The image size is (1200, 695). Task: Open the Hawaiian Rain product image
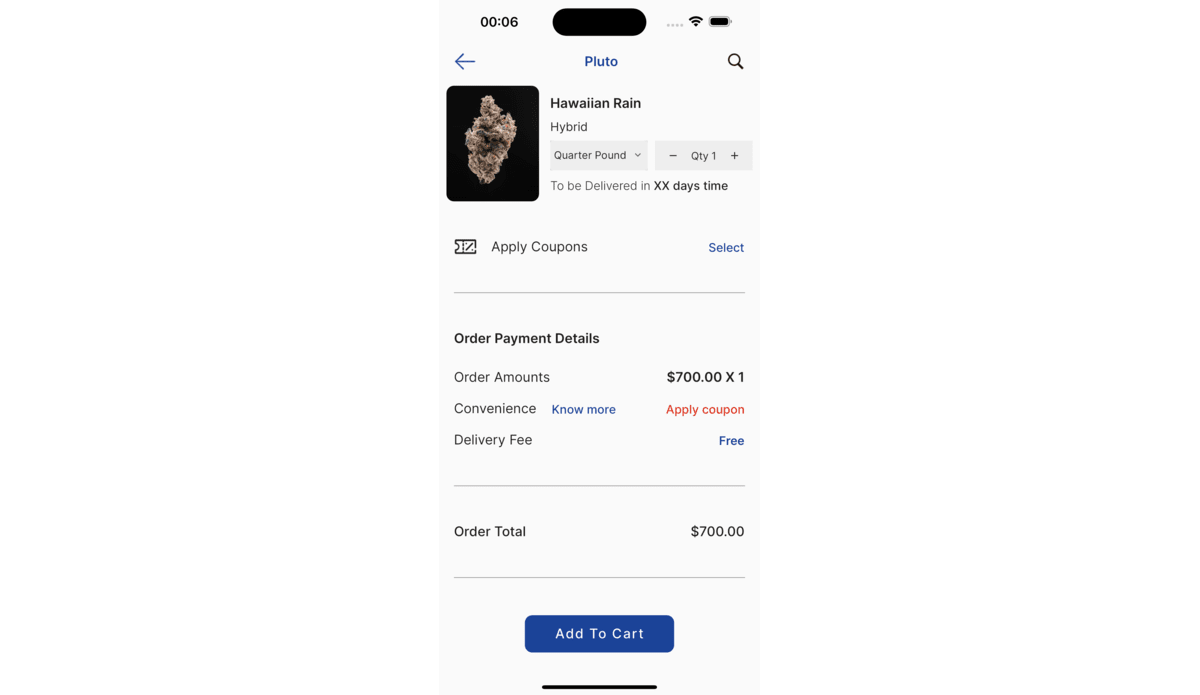click(x=492, y=143)
